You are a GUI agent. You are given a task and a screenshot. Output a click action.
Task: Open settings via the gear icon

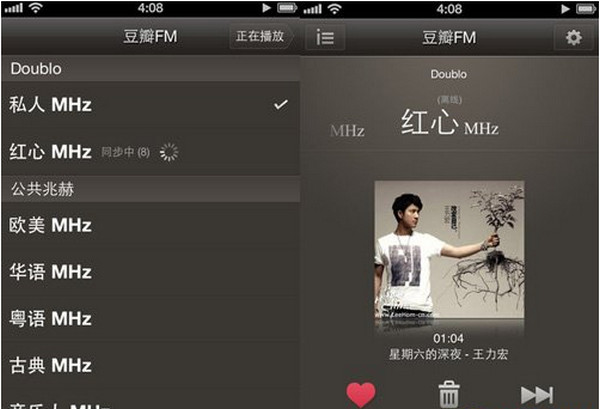tap(573, 38)
